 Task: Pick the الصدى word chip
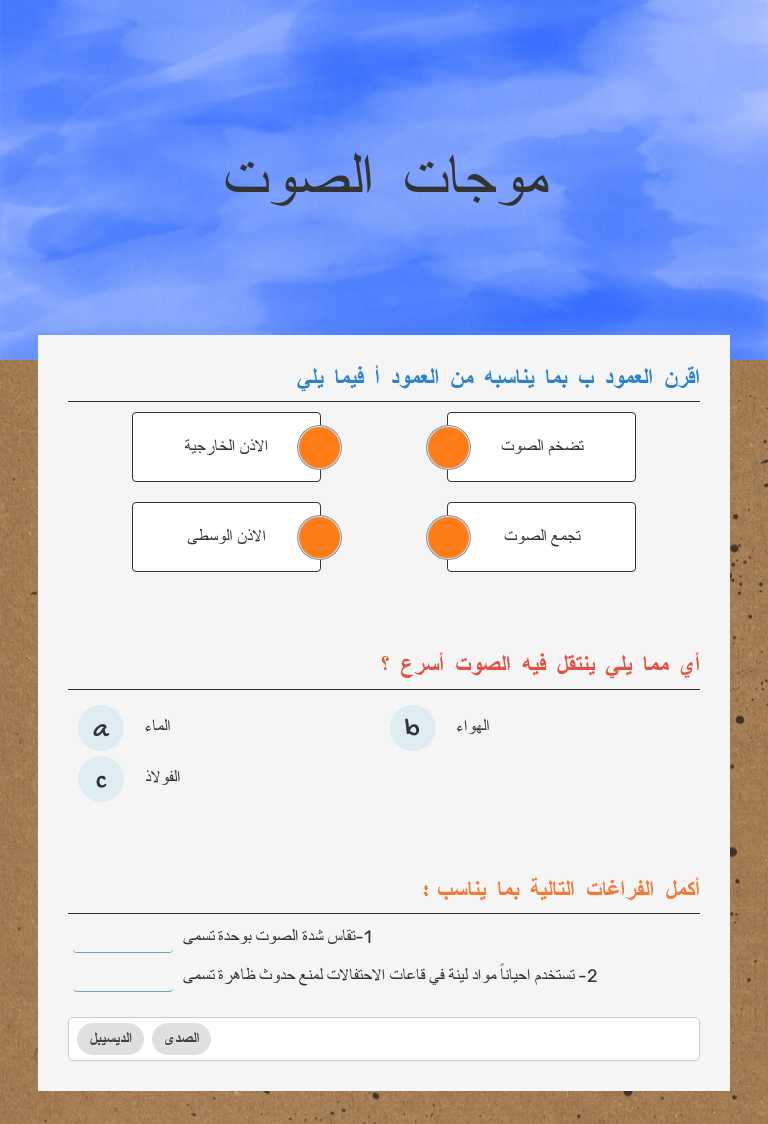click(181, 1038)
